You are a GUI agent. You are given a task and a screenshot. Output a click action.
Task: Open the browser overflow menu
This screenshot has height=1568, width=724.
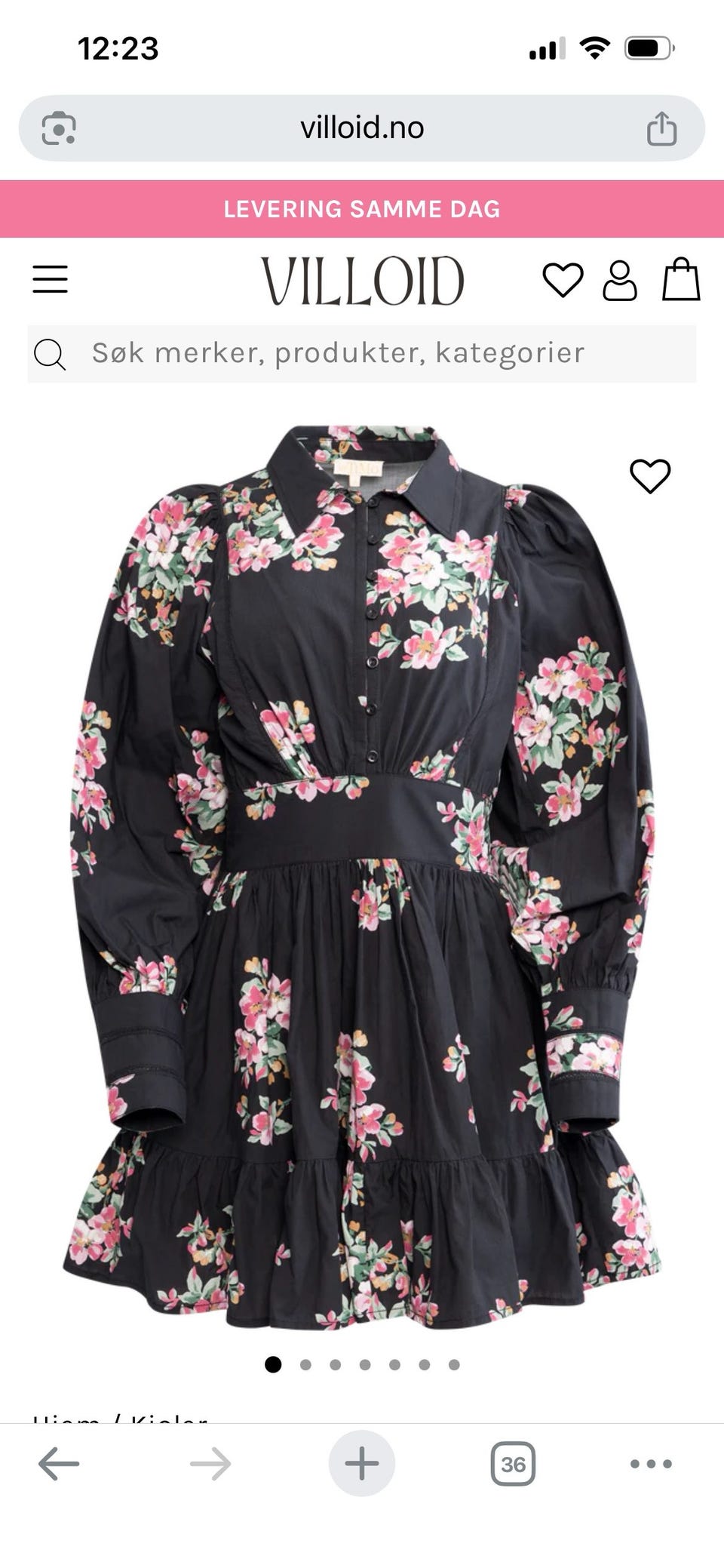[x=651, y=1464]
